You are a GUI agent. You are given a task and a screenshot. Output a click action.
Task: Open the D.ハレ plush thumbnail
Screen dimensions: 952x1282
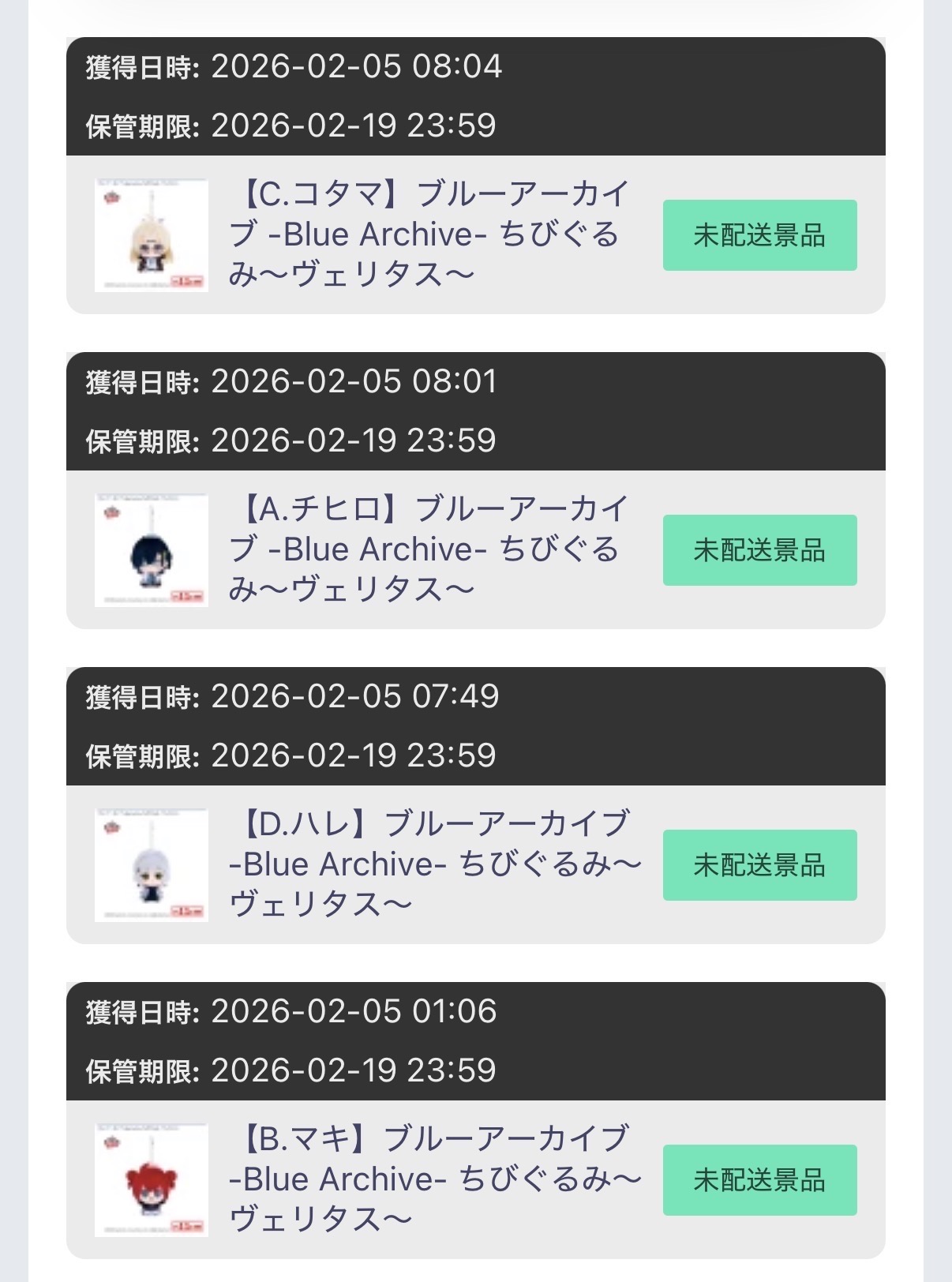(152, 865)
